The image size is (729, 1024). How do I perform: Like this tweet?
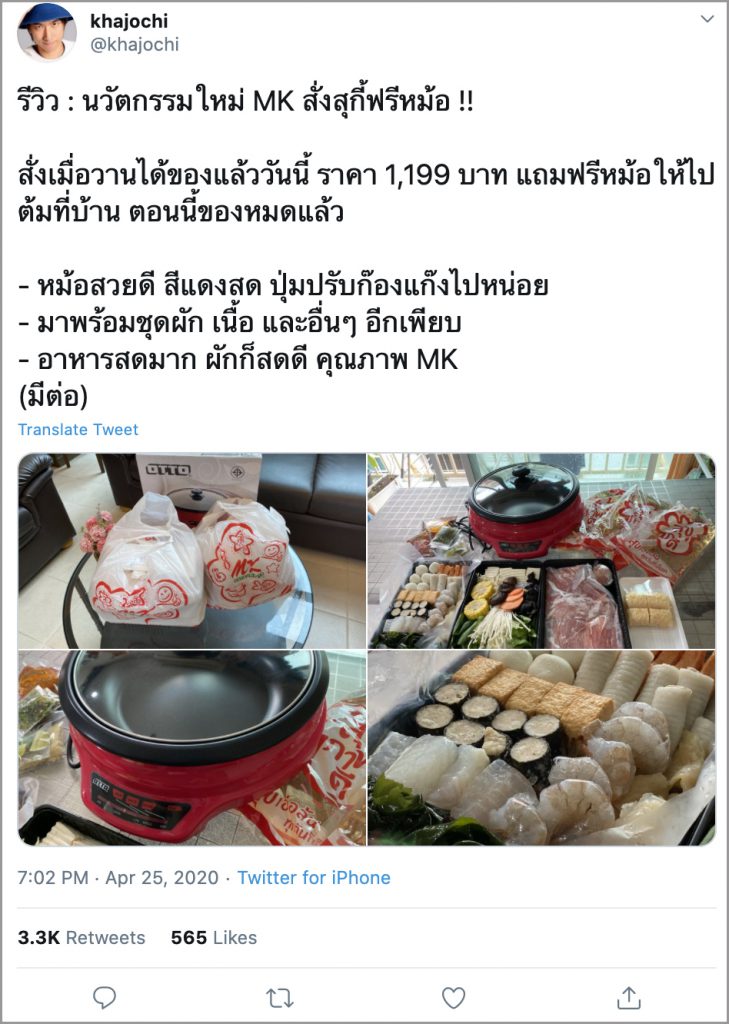pyautogui.click(x=454, y=997)
